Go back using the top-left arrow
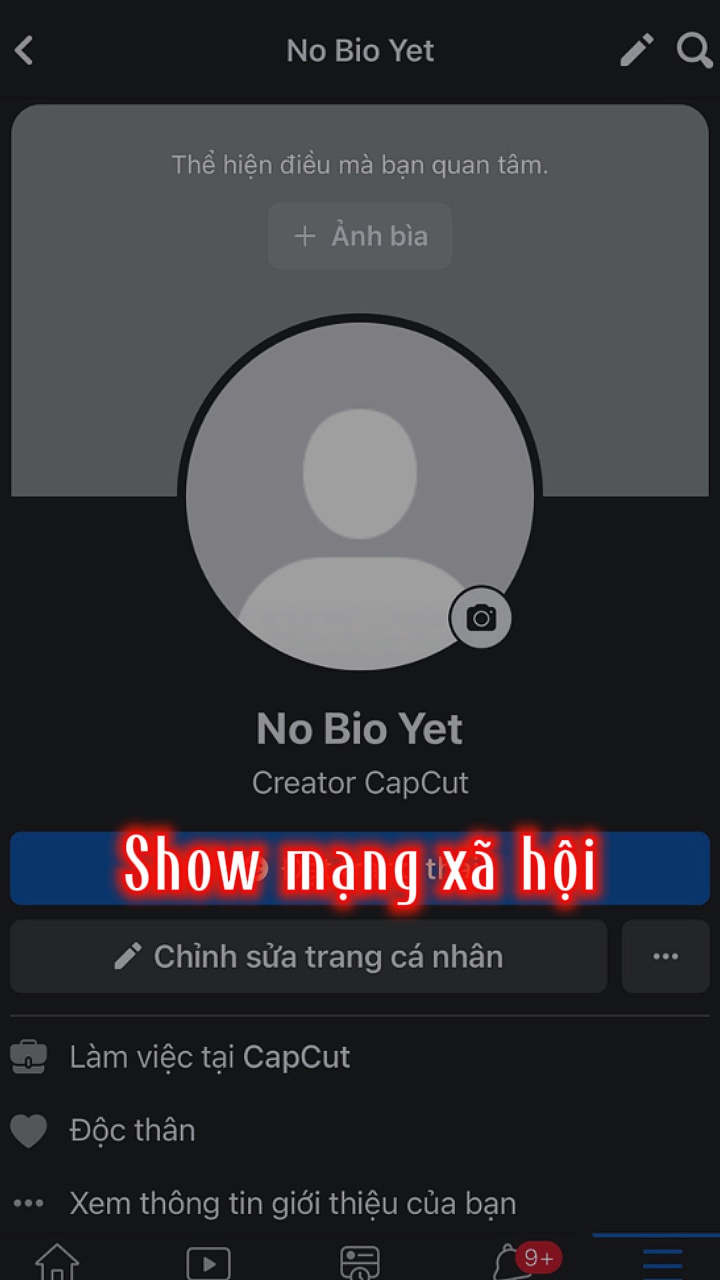The height and width of the screenshot is (1280, 720). [x=25, y=50]
